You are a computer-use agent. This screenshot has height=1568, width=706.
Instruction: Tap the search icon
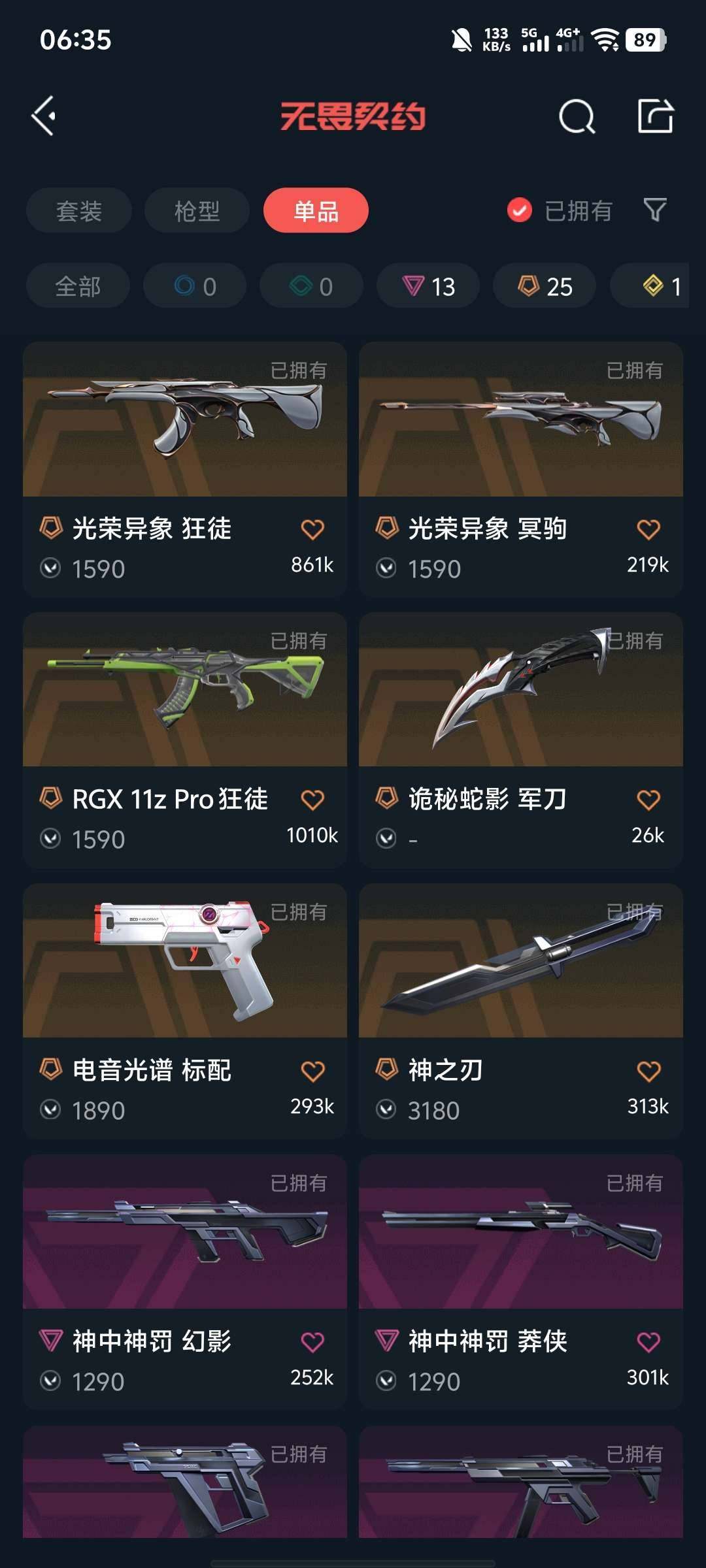(x=577, y=118)
